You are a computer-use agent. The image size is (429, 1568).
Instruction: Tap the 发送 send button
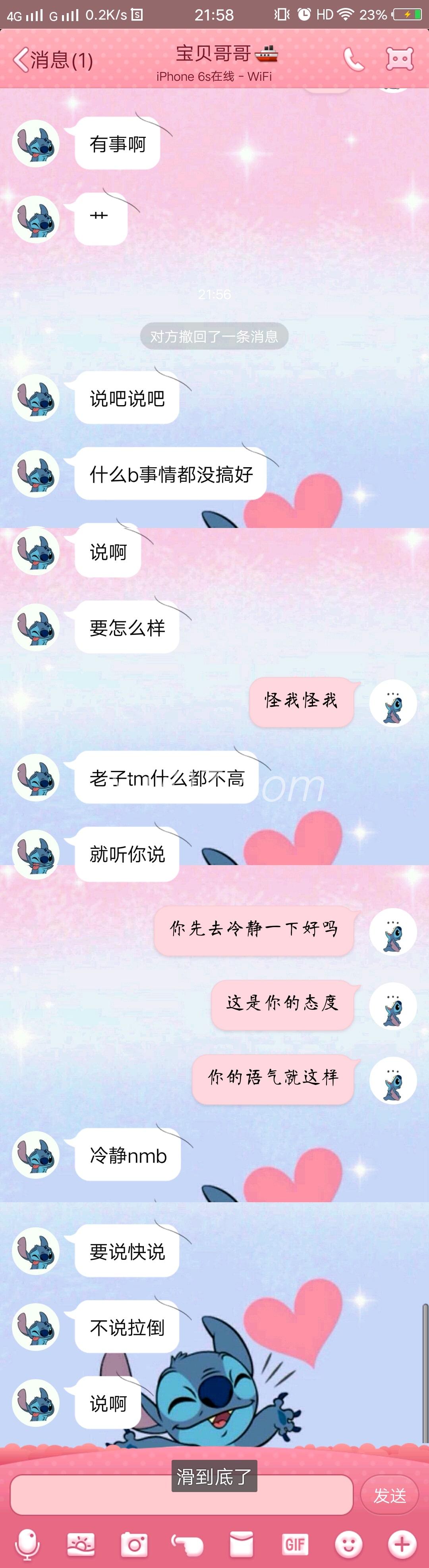pos(389,1495)
